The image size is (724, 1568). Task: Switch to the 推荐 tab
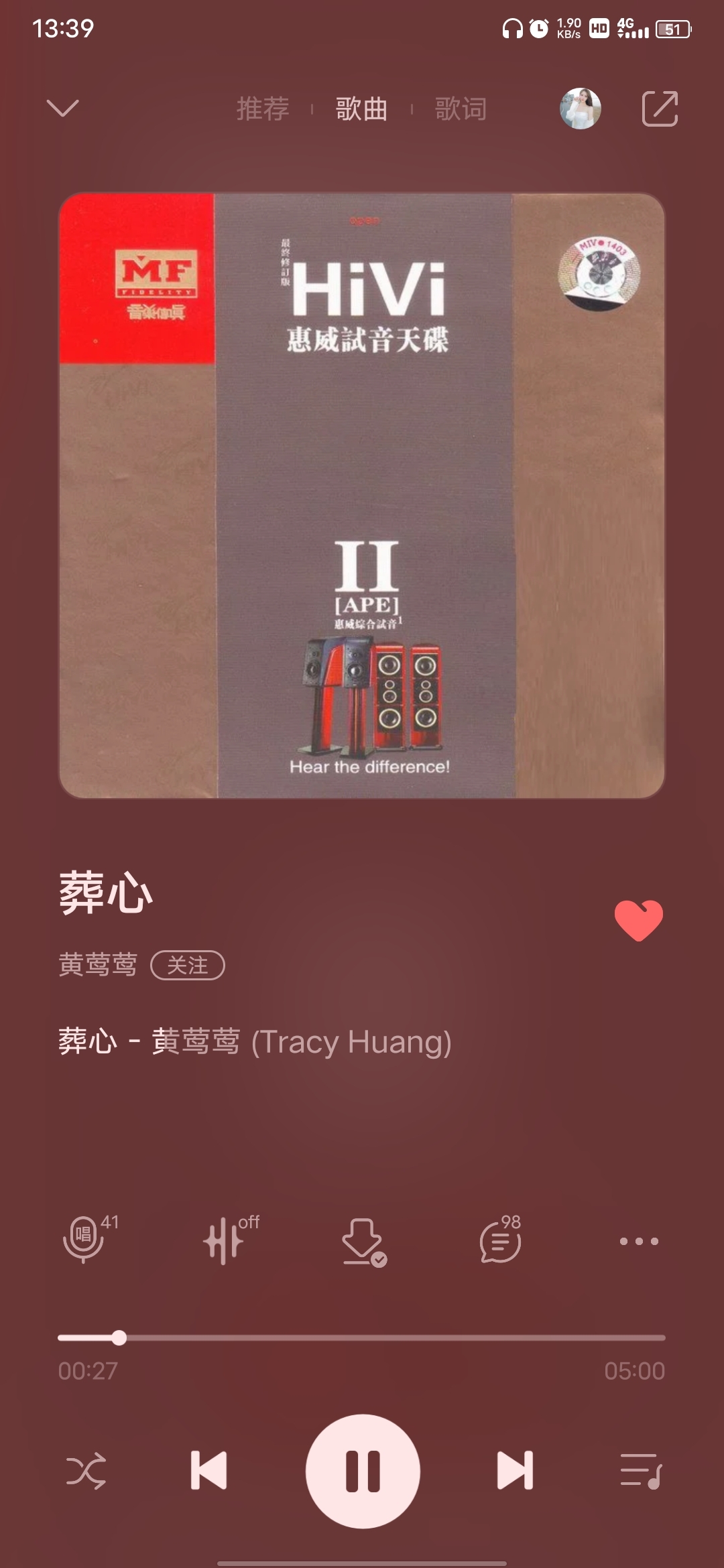[x=263, y=109]
